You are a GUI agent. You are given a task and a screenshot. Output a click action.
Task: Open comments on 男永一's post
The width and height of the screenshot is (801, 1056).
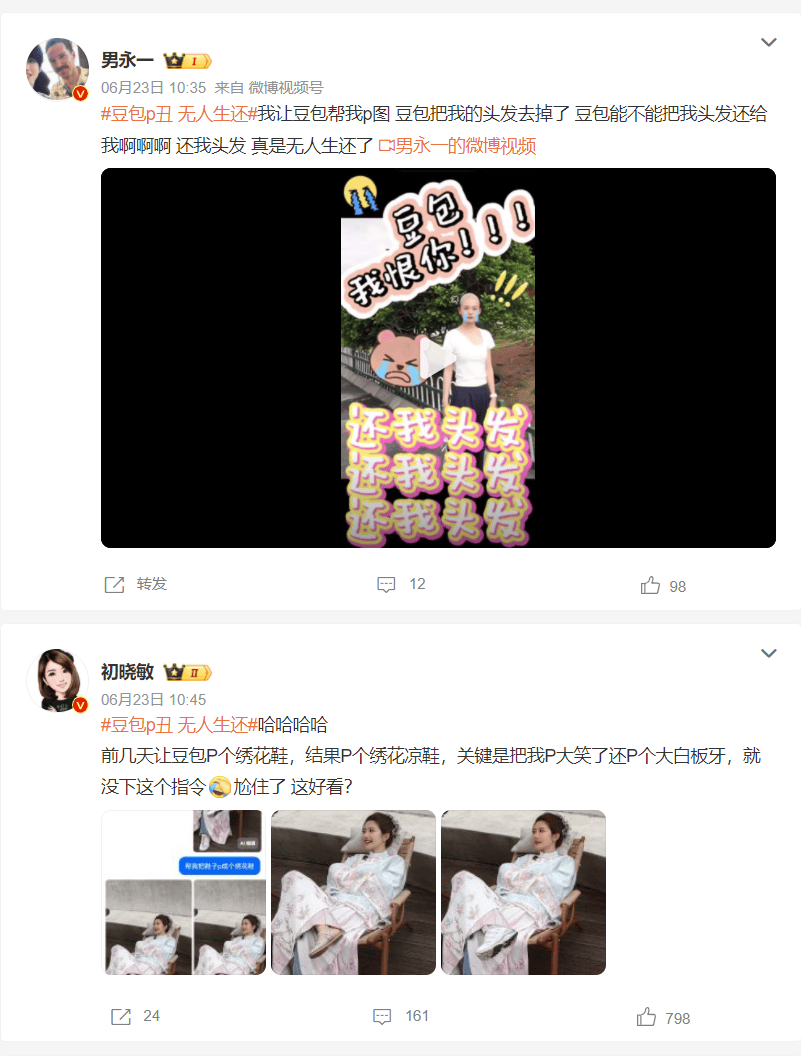[x=401, y=584]
